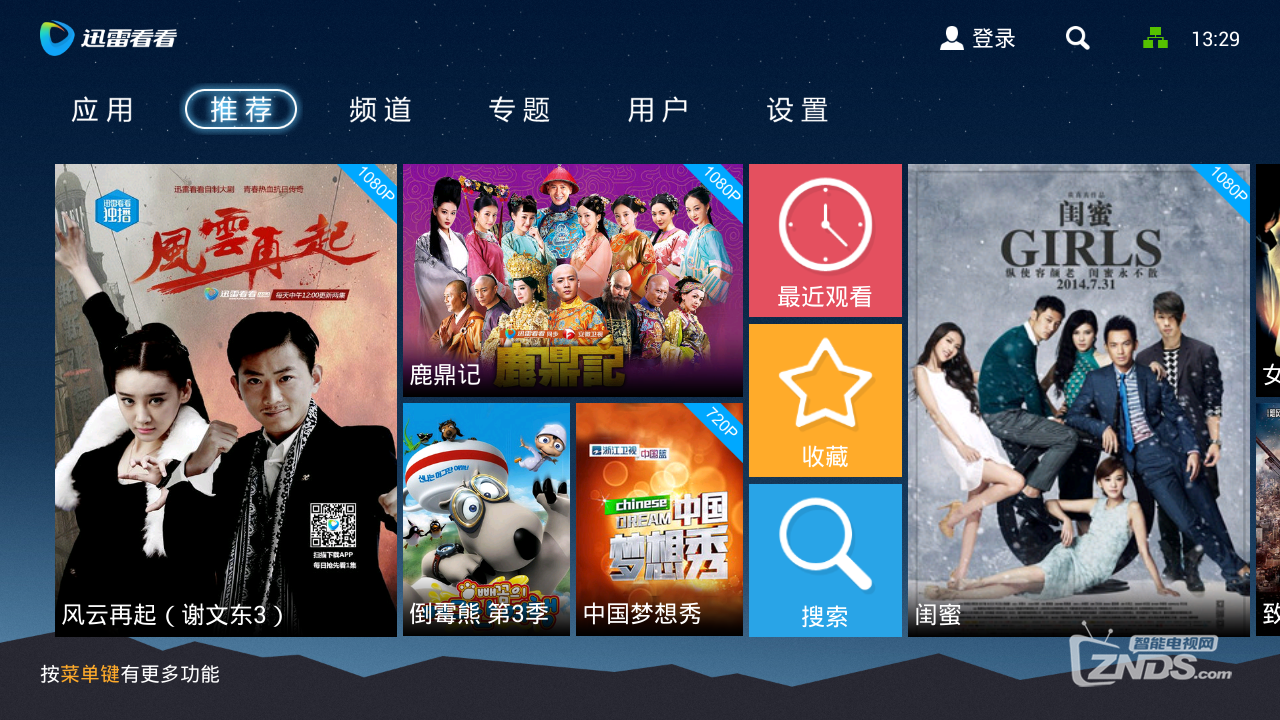The height and width of the screenshot is (720, 1280).
Task: Switch to the 应用 tab
Action: point(103,110)
